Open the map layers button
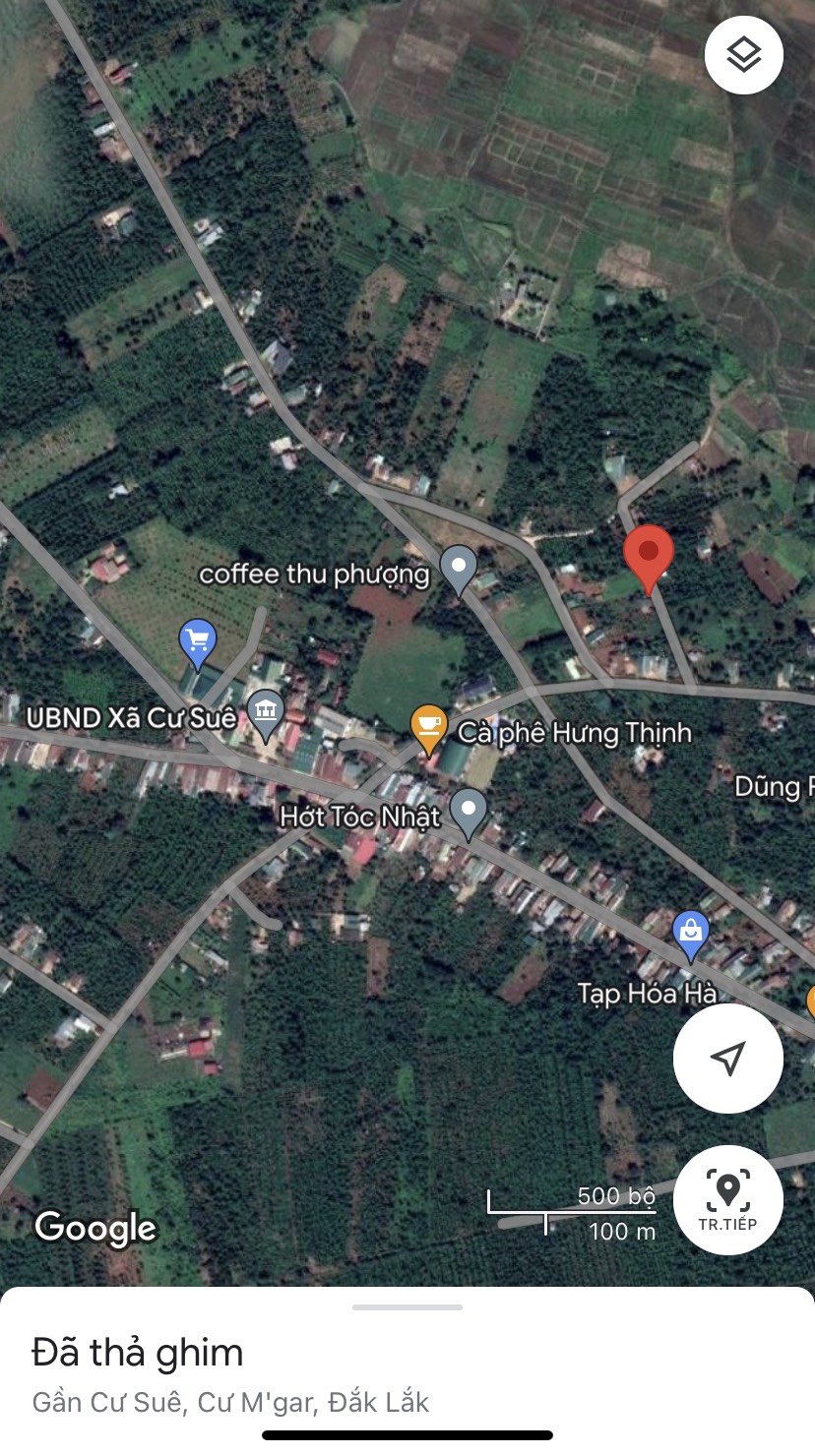This screenshot has height=1456, width=815. pos(744,55)
